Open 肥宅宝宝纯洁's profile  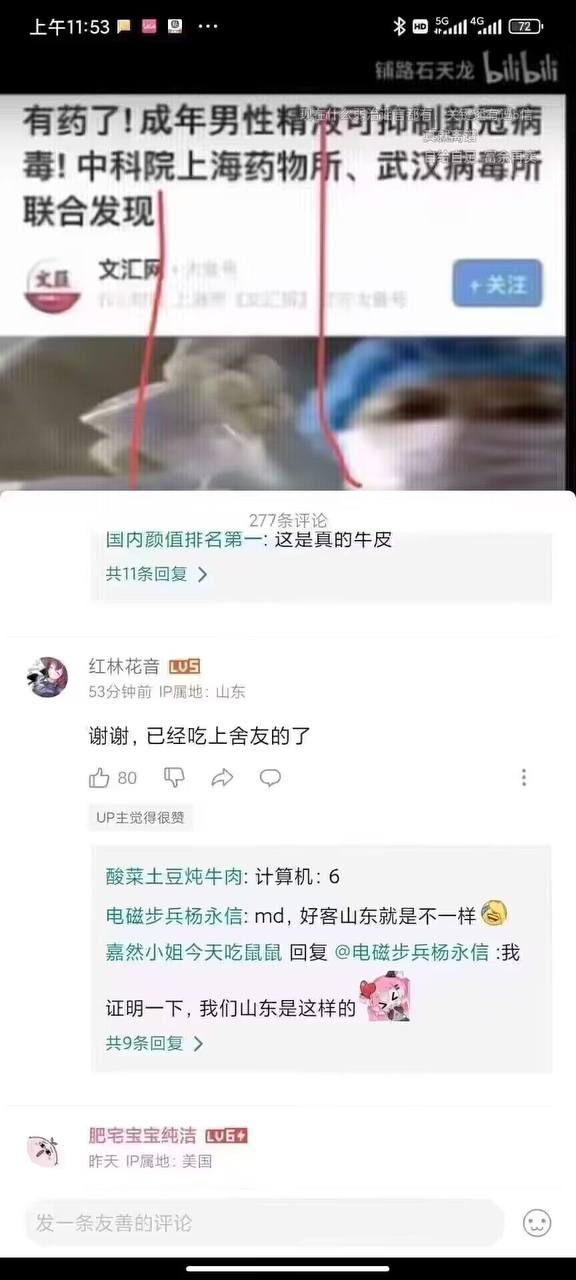pos(143,1136)
